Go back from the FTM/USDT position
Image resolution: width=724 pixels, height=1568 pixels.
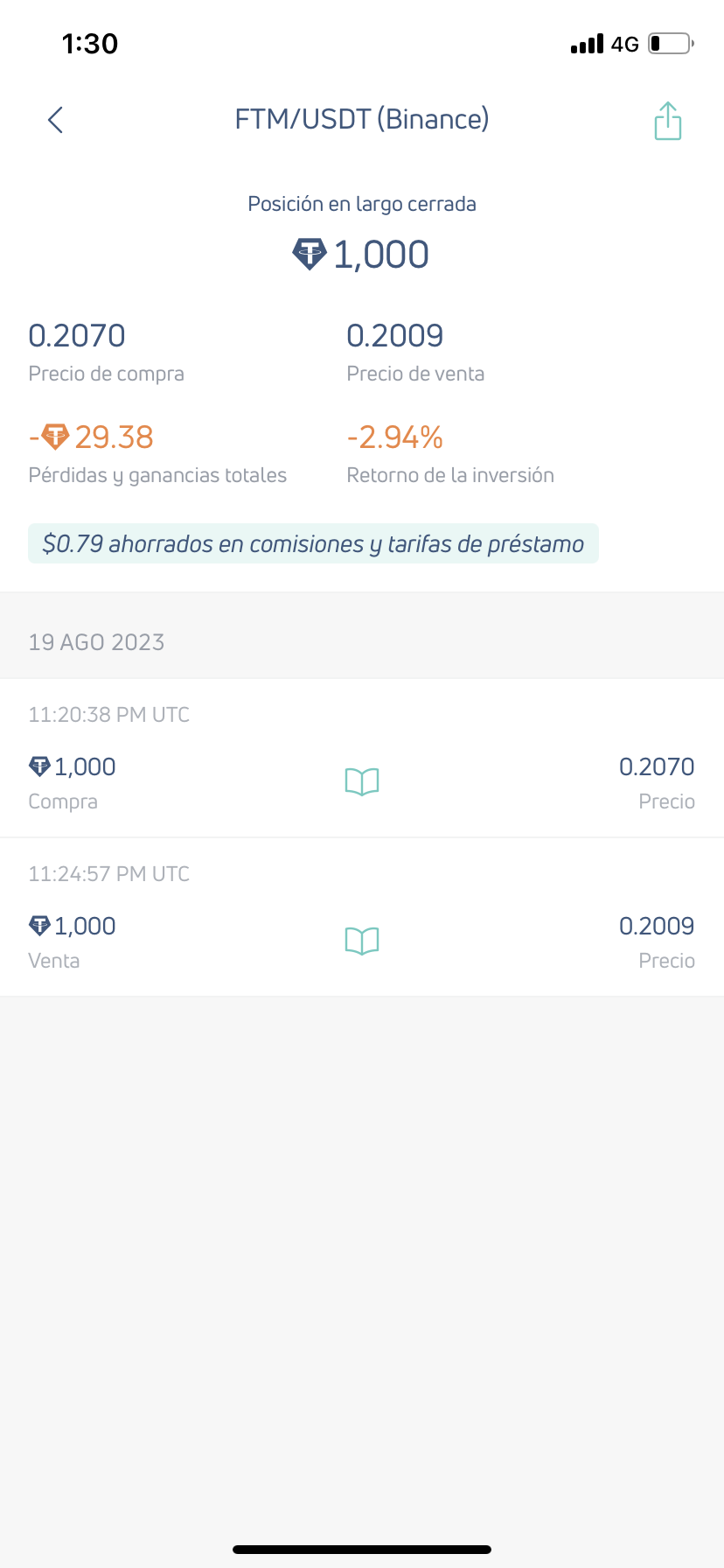55,120
